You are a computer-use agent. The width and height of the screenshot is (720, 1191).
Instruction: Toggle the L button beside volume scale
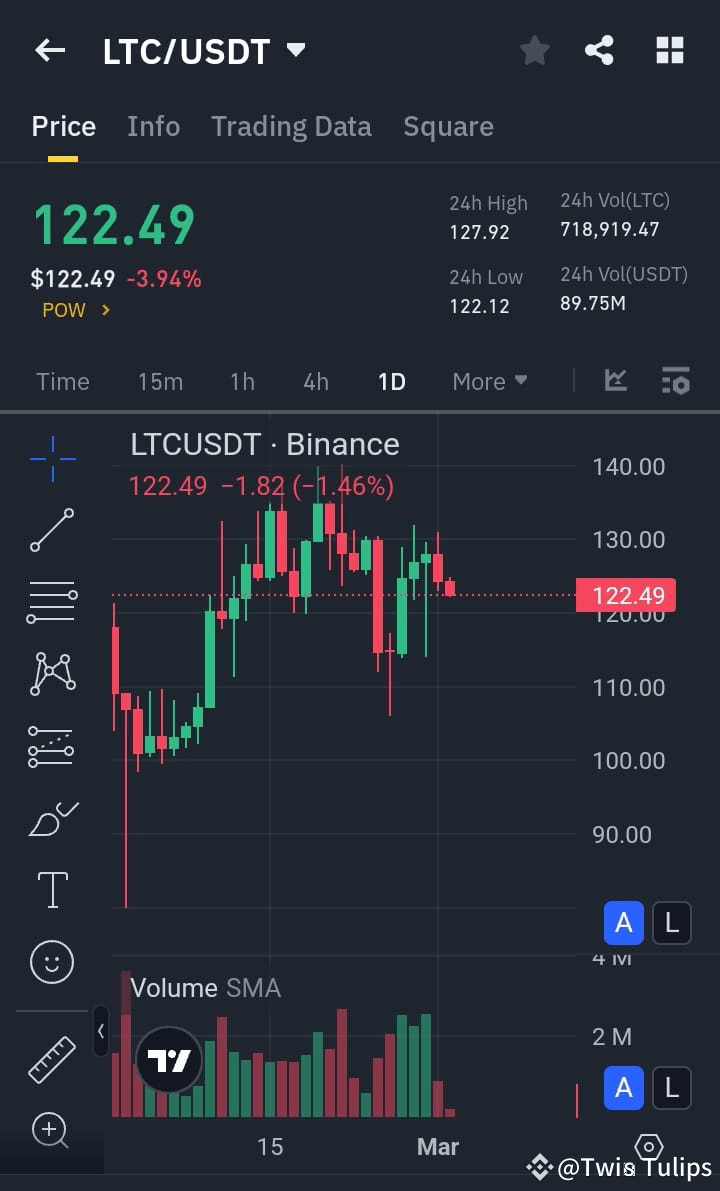671,1088
